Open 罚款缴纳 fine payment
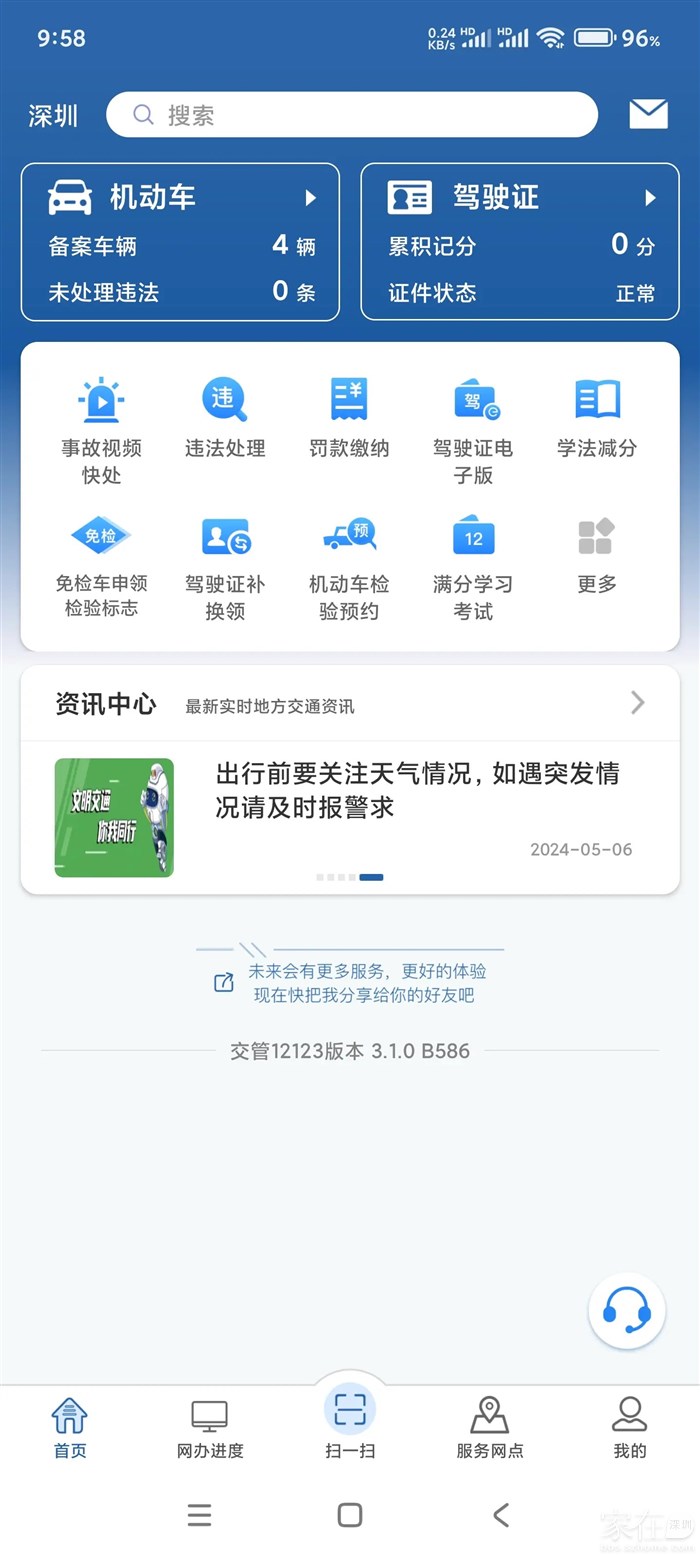The height and width of the screenshot is (1555, 700). tap(349, 418)
